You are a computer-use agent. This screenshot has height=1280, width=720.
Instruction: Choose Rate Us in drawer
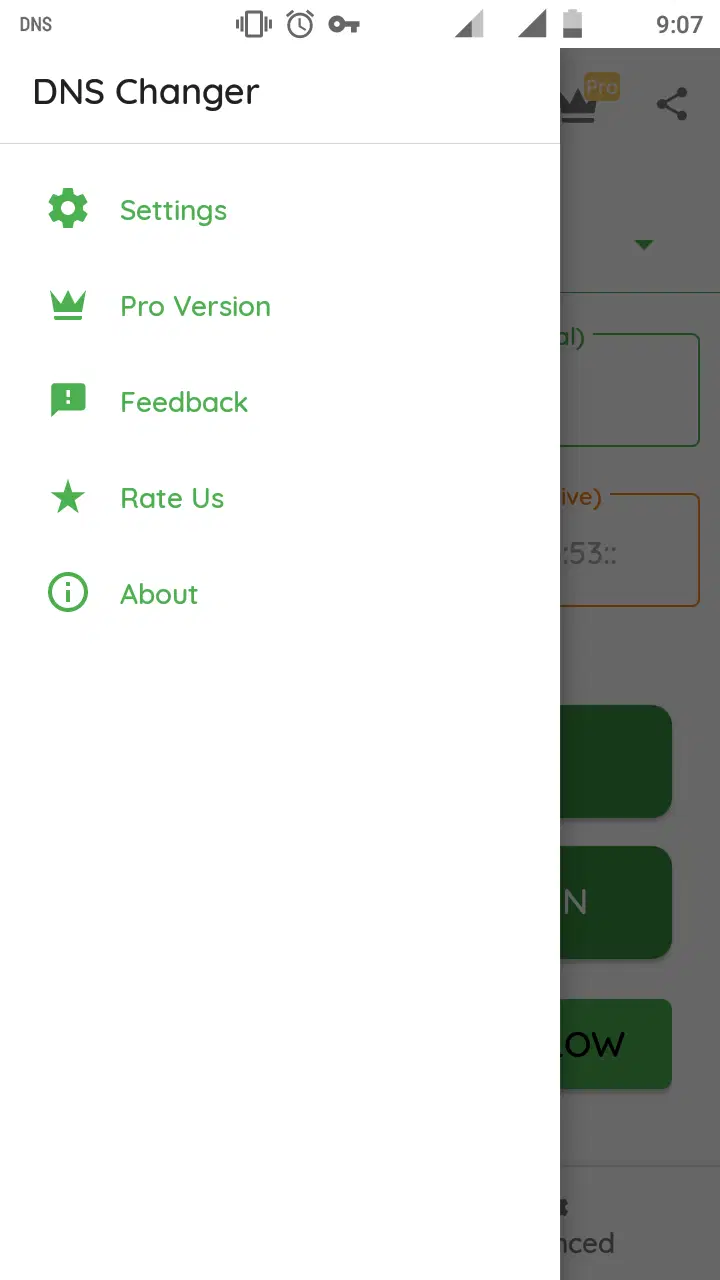171,498
